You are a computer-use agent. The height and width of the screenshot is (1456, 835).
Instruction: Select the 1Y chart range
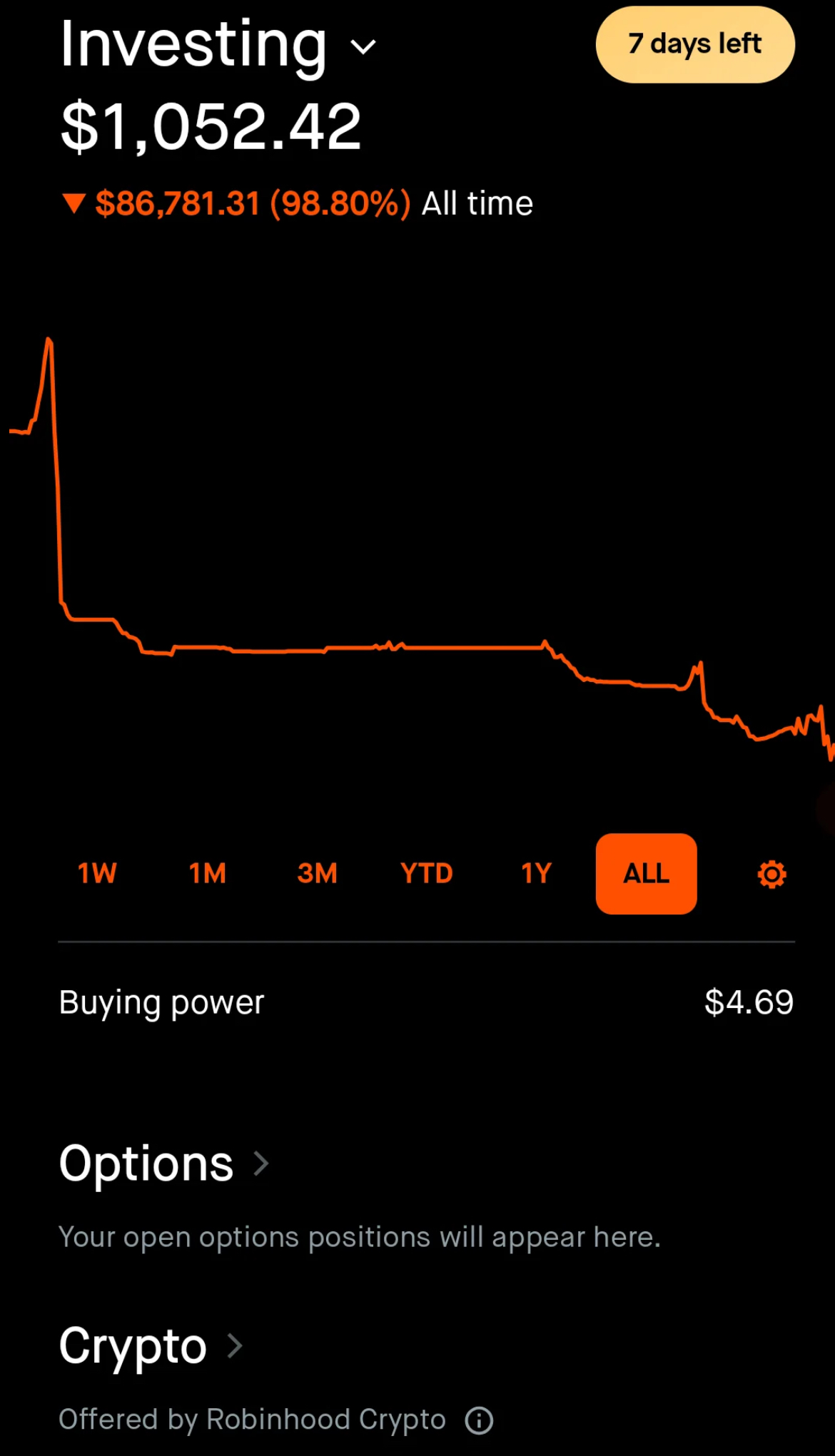536,873
